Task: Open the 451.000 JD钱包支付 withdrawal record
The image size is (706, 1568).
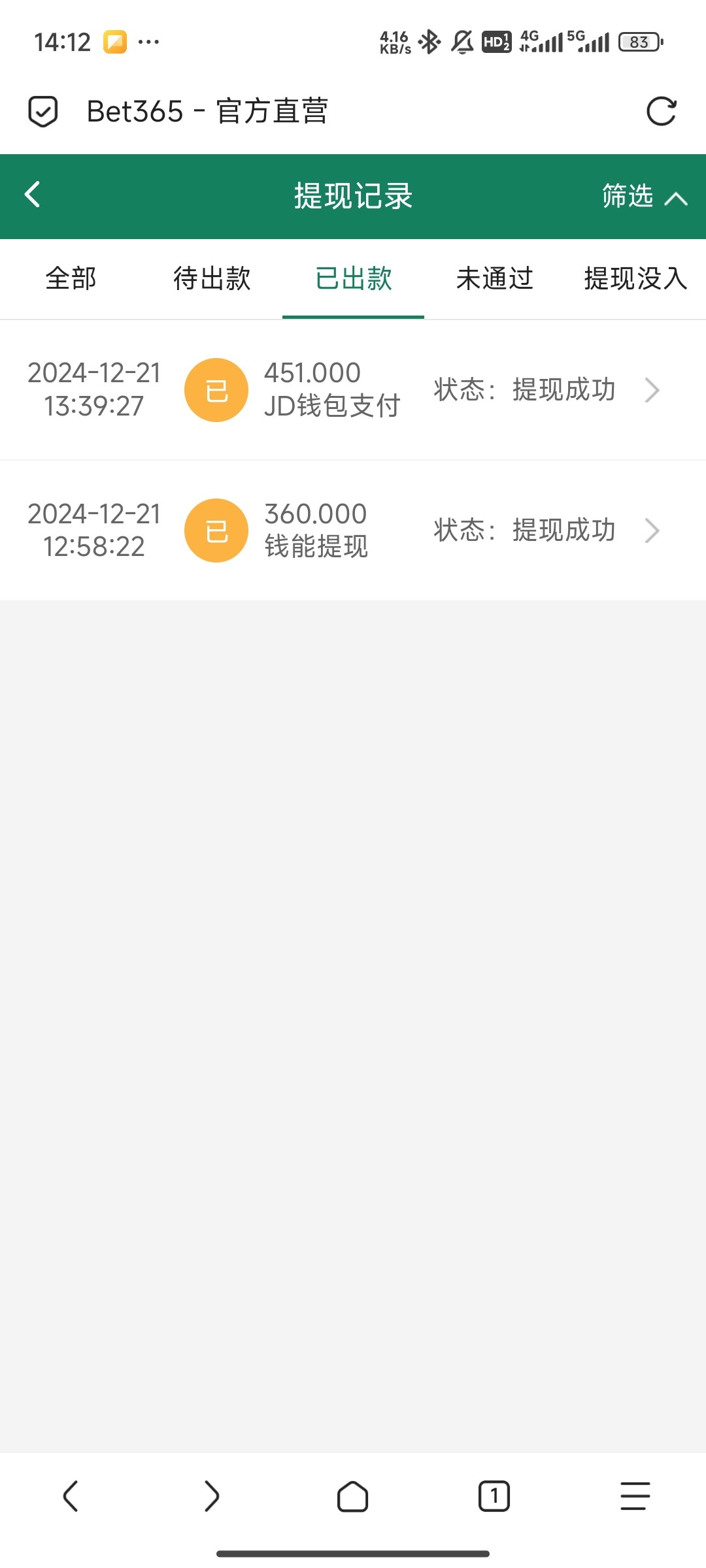Action: pyautogui.click(x=353, y=390)
